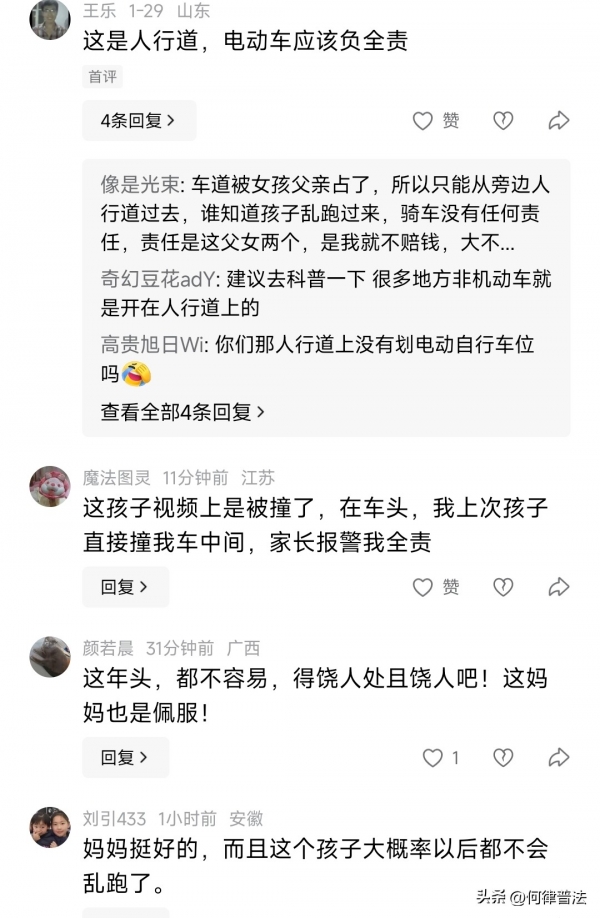Share 颜若晨's comment

point(559,757)
